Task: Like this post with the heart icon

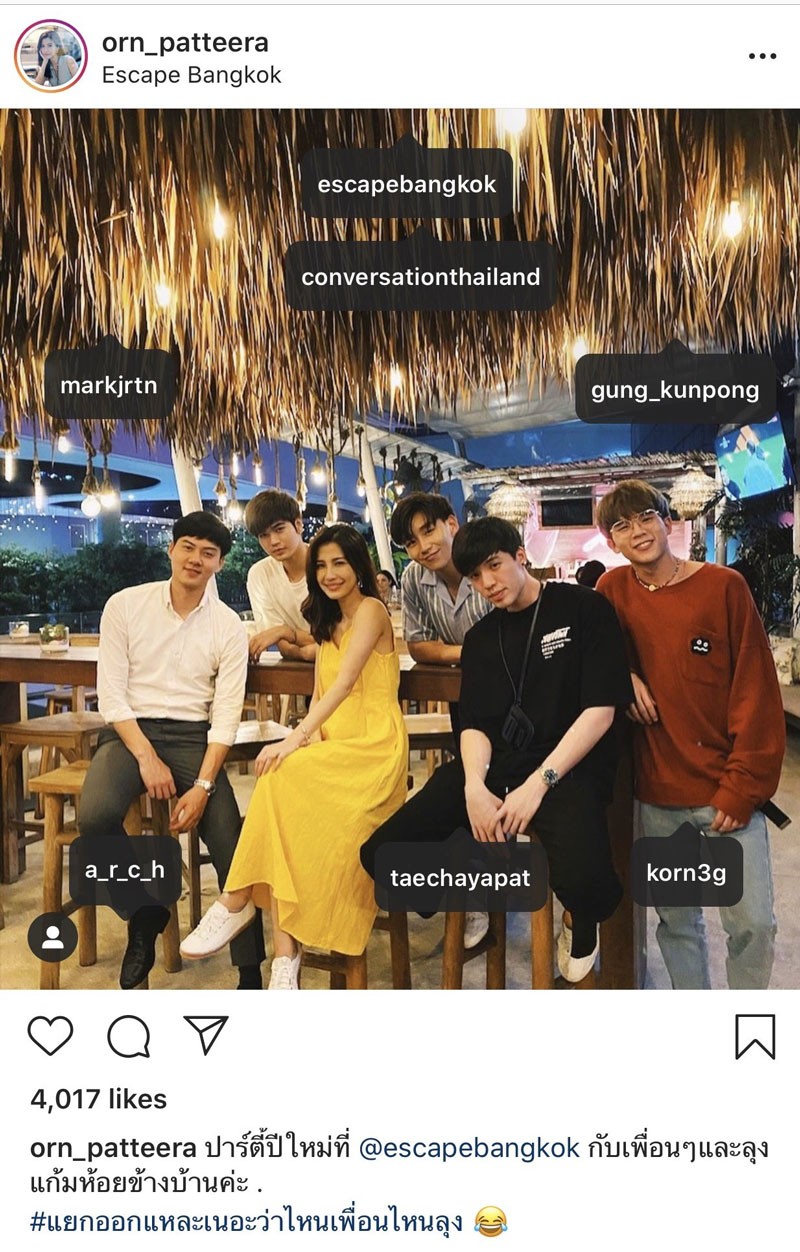Action: tap(50, 1035)
